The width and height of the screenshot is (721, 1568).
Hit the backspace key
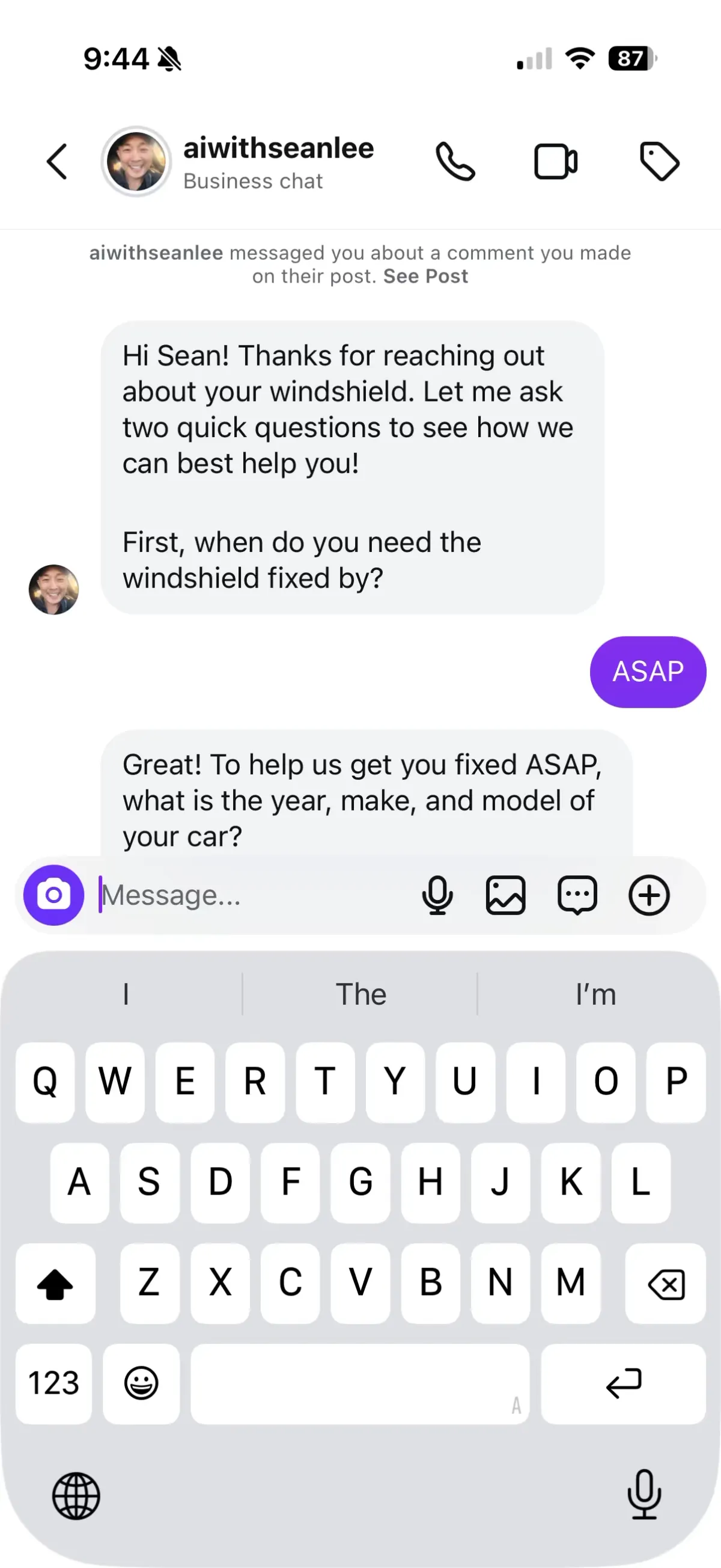pyautogui.click(x=666, y=1283)
